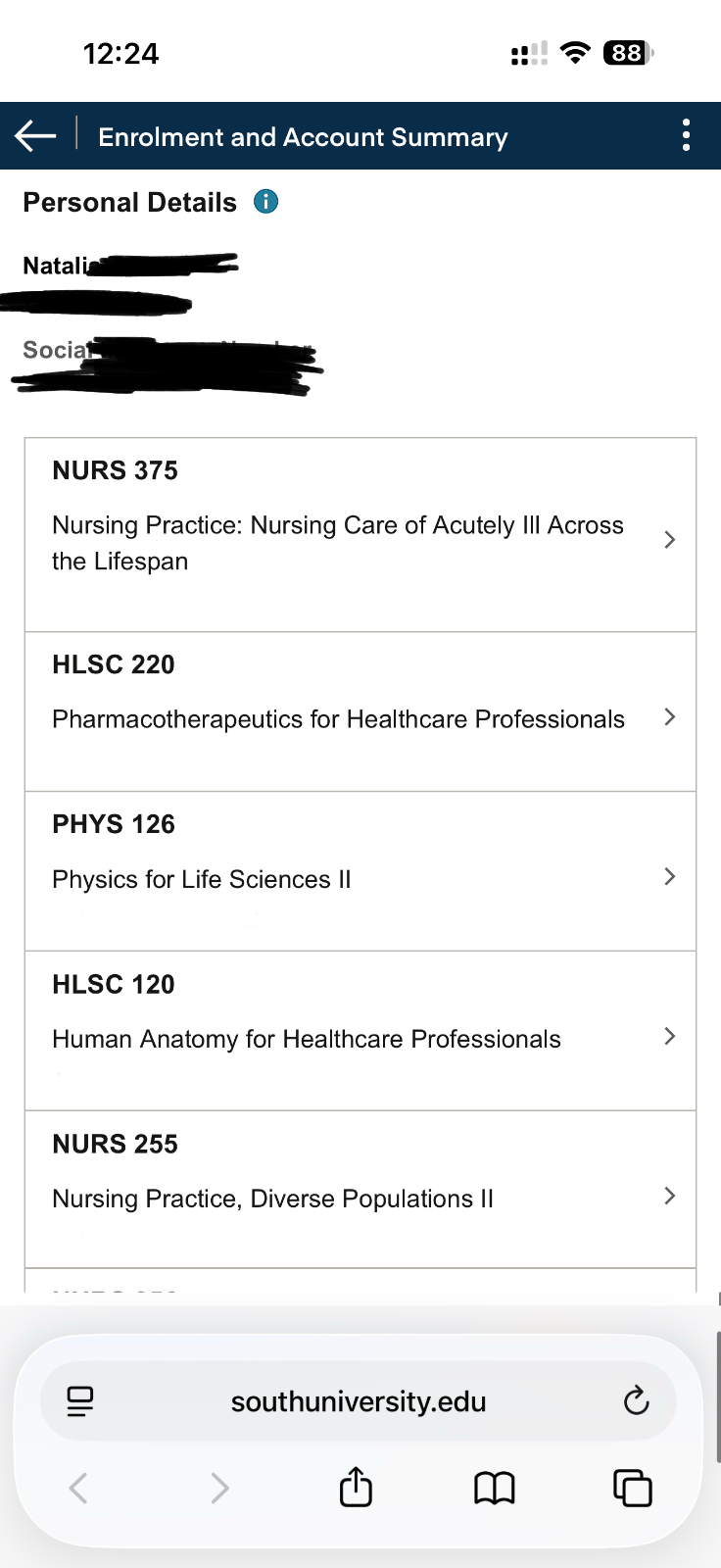Show open browser tabs
Image resolution: width=721 pixels, height=1568 pixels.
click(632, 1488)
